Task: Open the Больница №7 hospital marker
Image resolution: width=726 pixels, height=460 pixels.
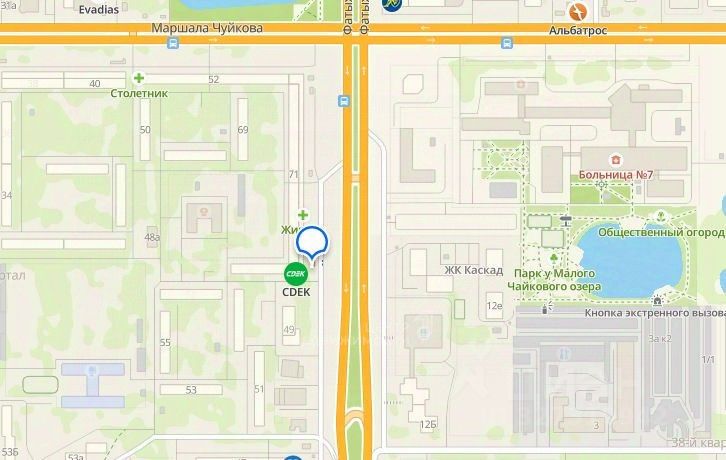Action: pyautogui.click(x=617, y=159)
